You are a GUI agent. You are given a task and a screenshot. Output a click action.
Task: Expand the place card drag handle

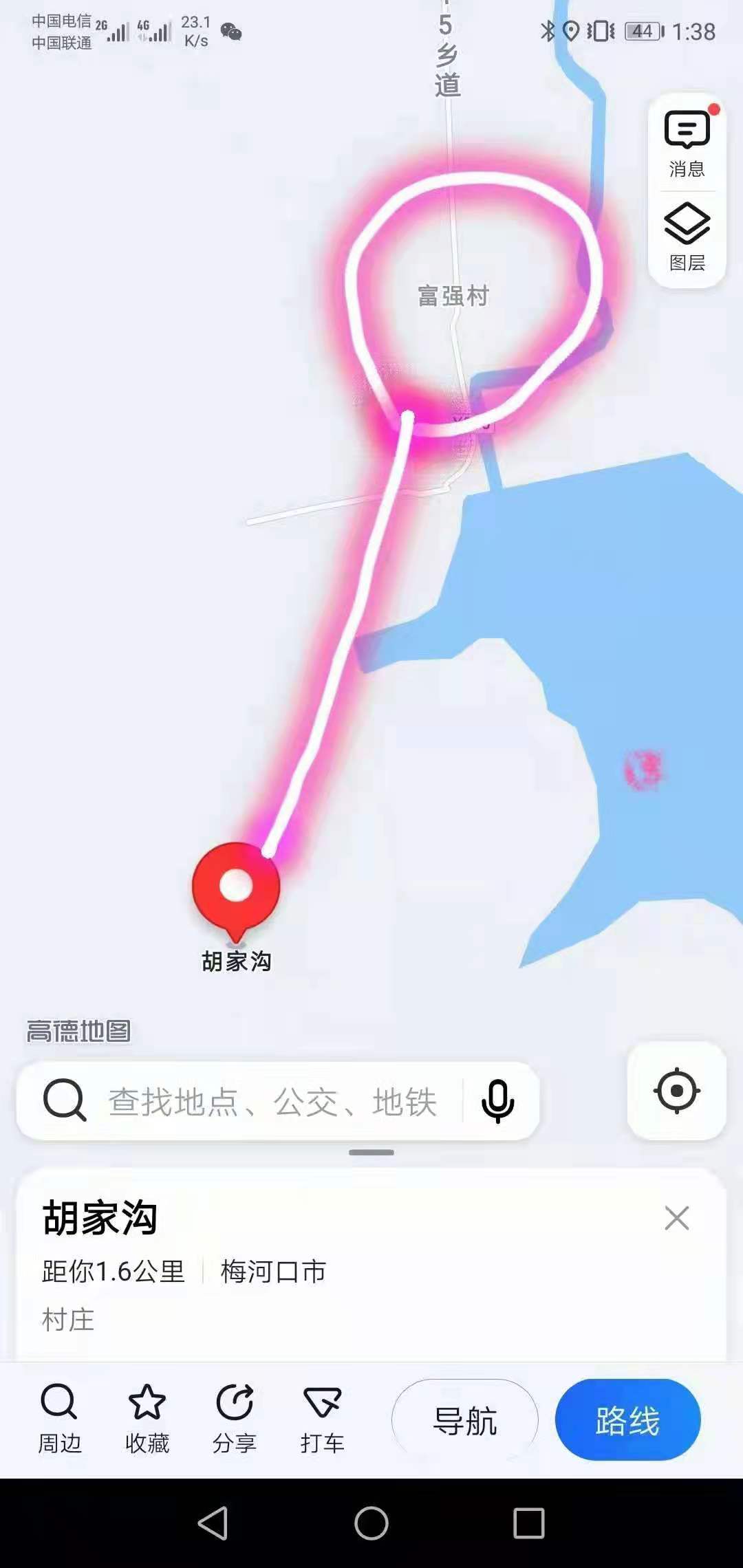371,1152
